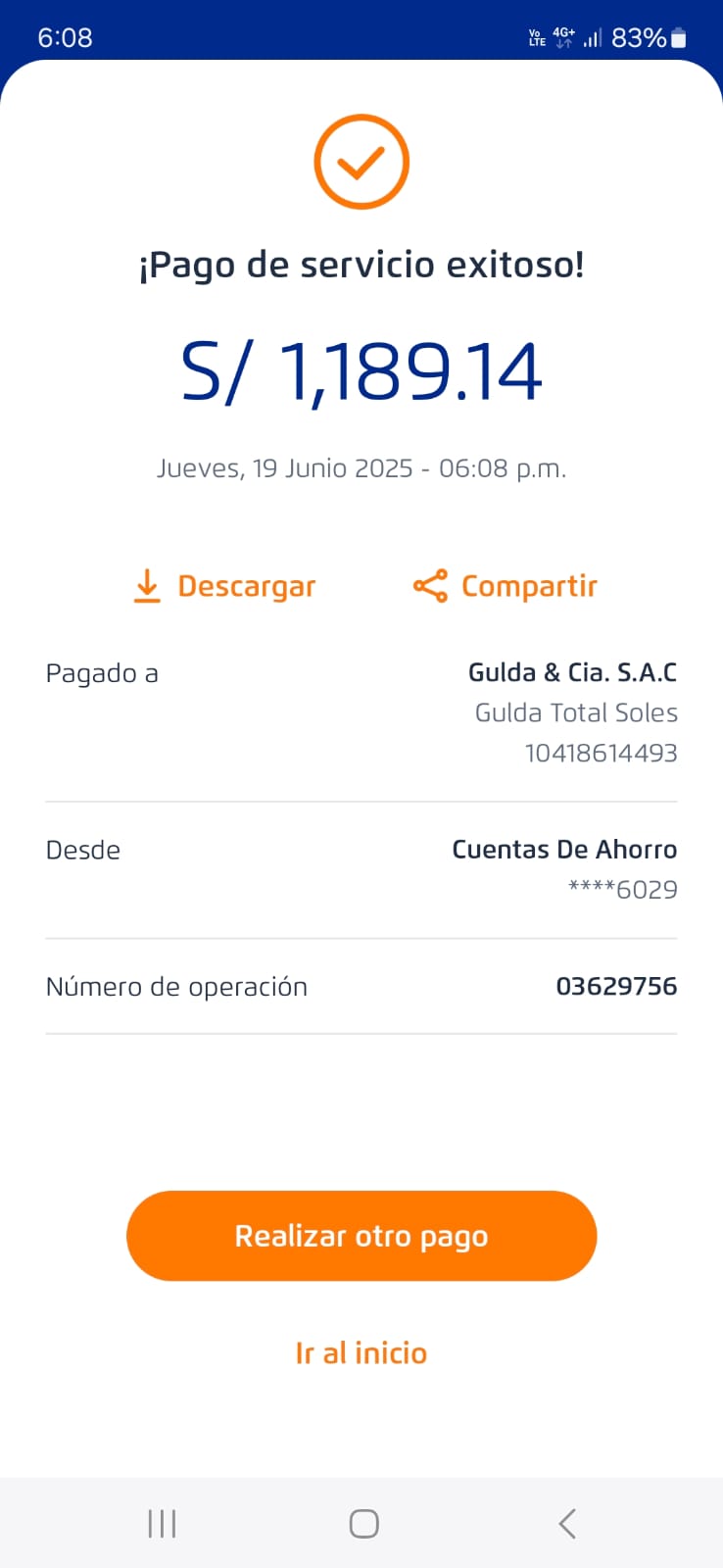
Task: Go to home with Ir al inicio
Action: (x=361, y=1353)
